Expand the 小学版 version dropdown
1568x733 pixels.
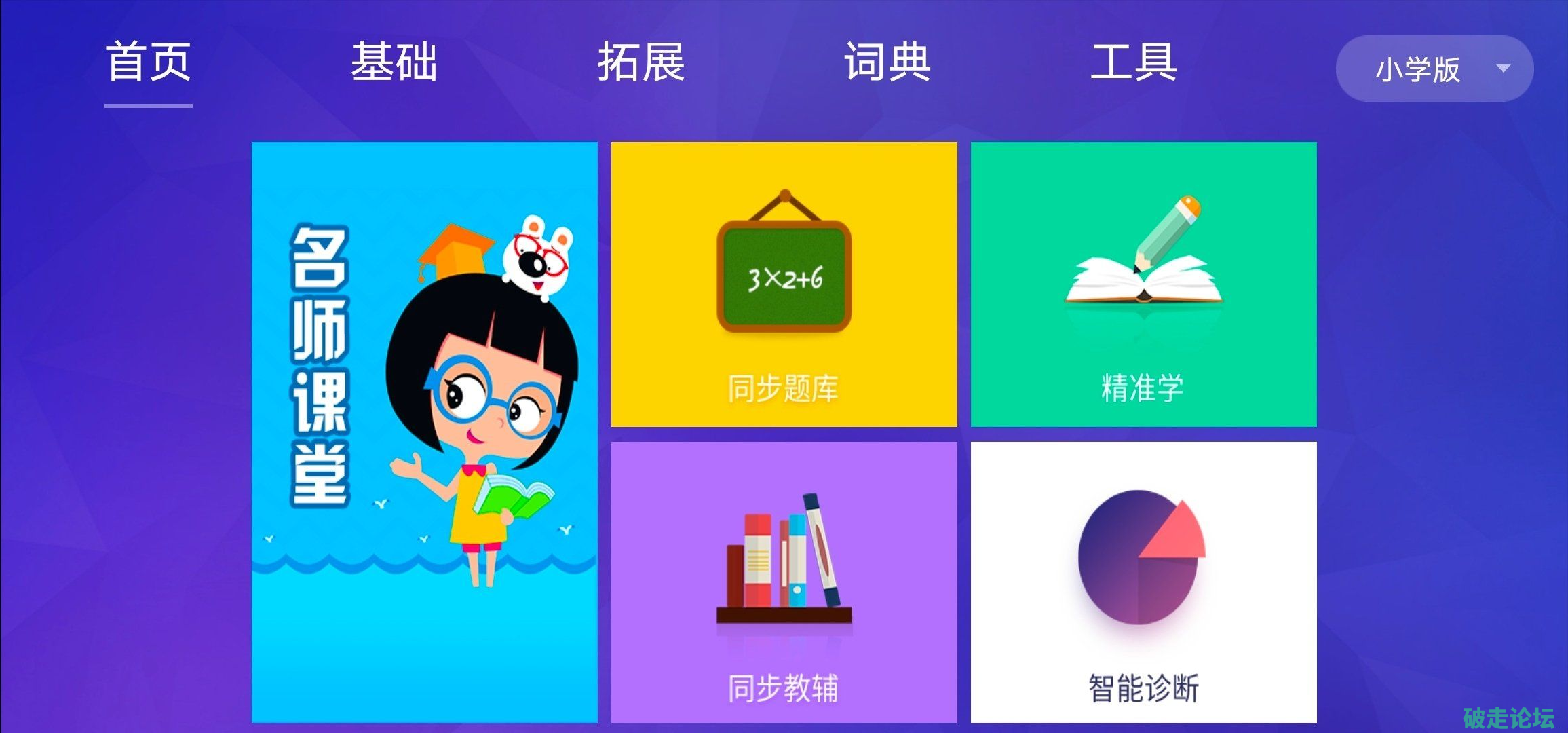pyautogui.click(x=1434, y=69)
